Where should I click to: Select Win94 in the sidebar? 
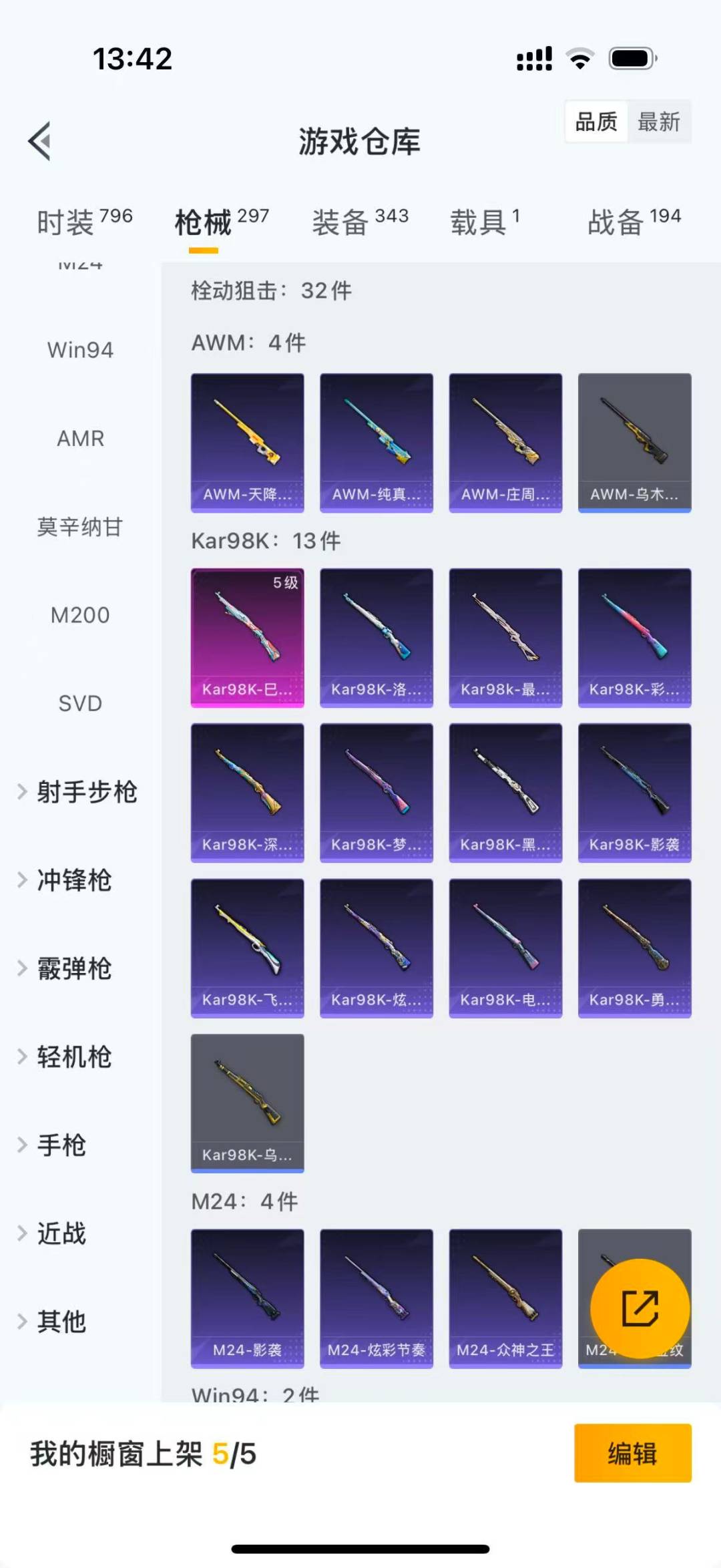pyautogui.click(x=79, y=349)
